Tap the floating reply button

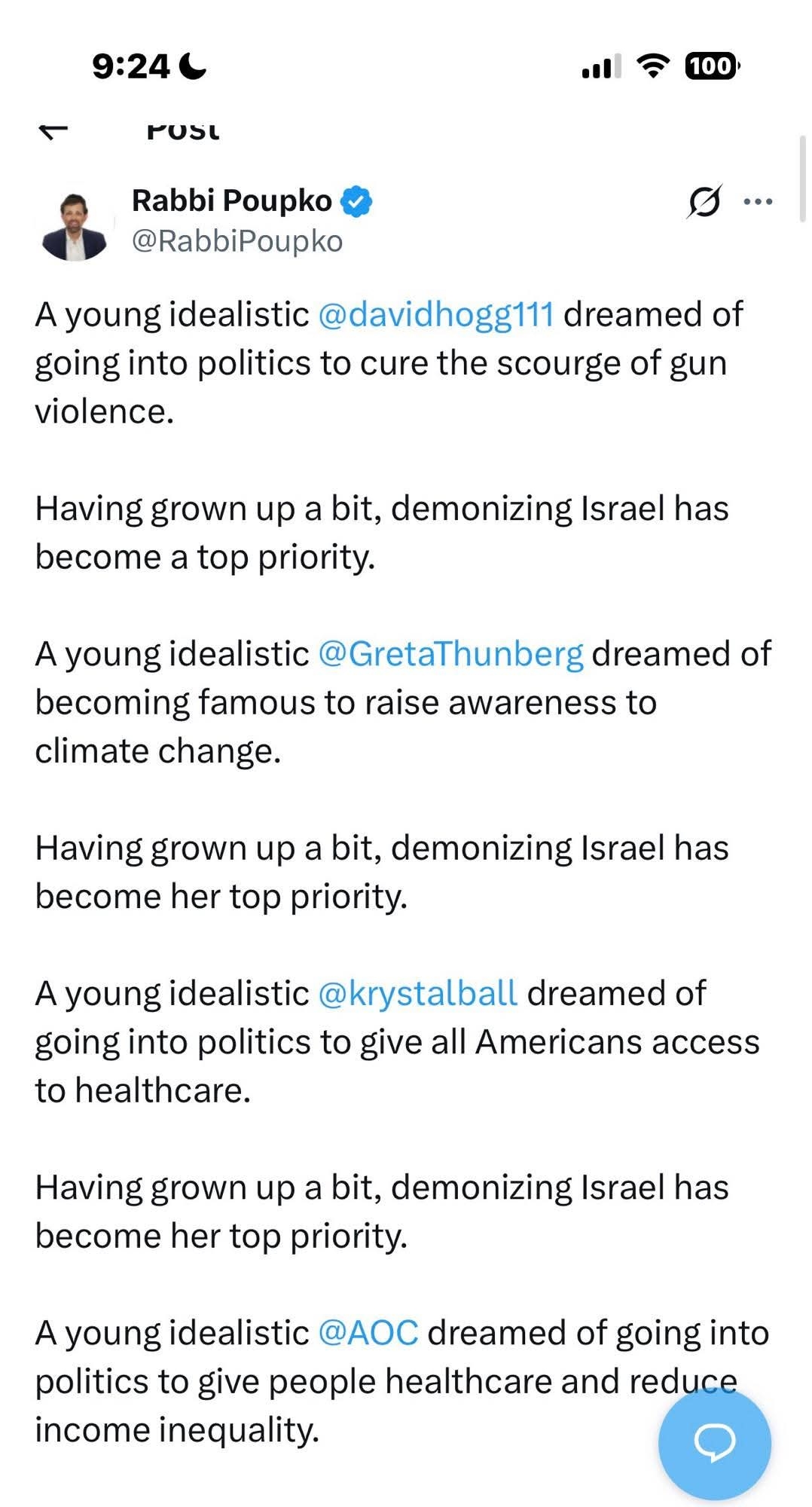(x=714, y=1442)
